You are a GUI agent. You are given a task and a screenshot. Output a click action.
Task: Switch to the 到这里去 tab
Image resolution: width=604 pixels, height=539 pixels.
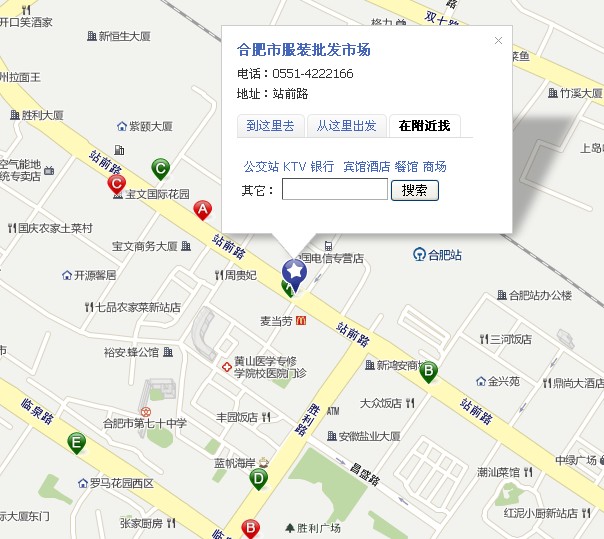pos(270,126)
